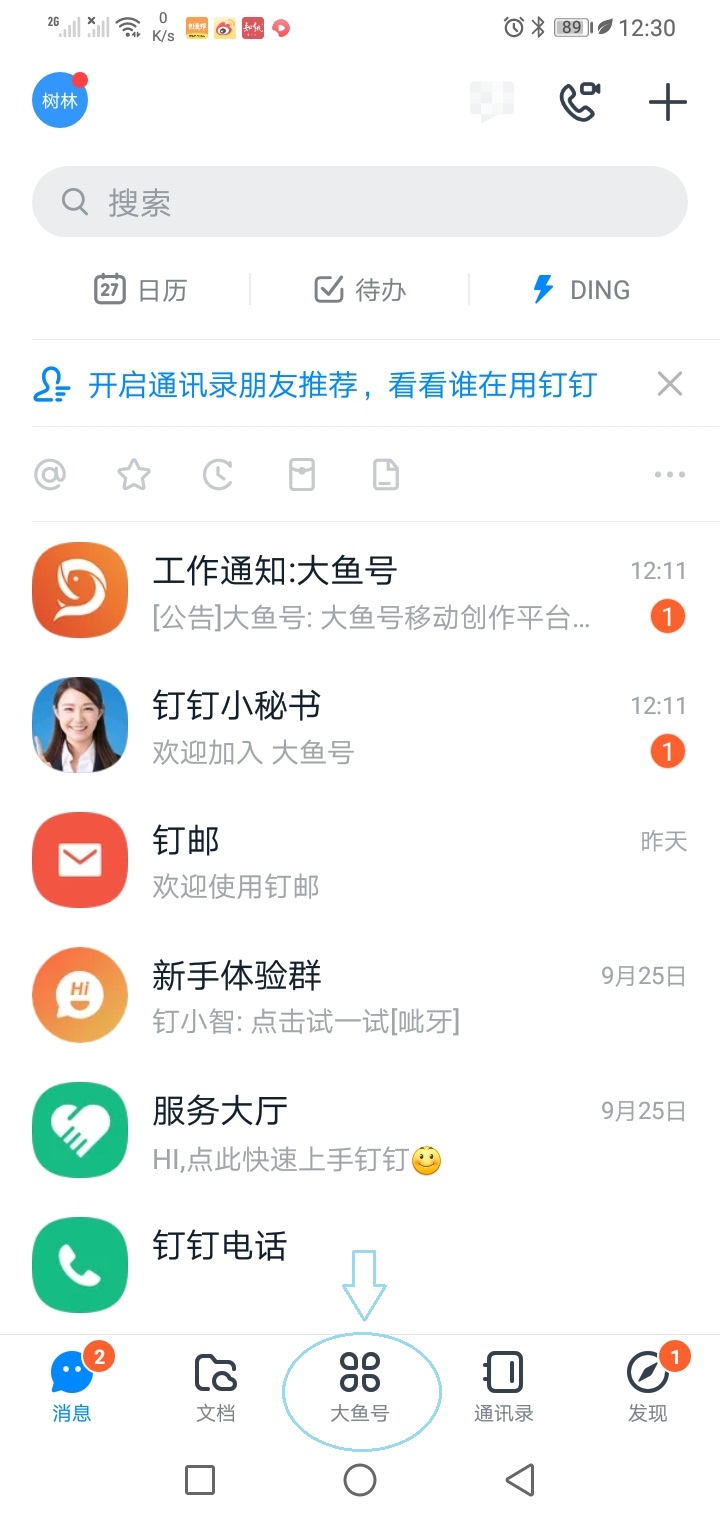Select the @ mentions filter icon
The image size is (720, 1520).
(50, 474)
